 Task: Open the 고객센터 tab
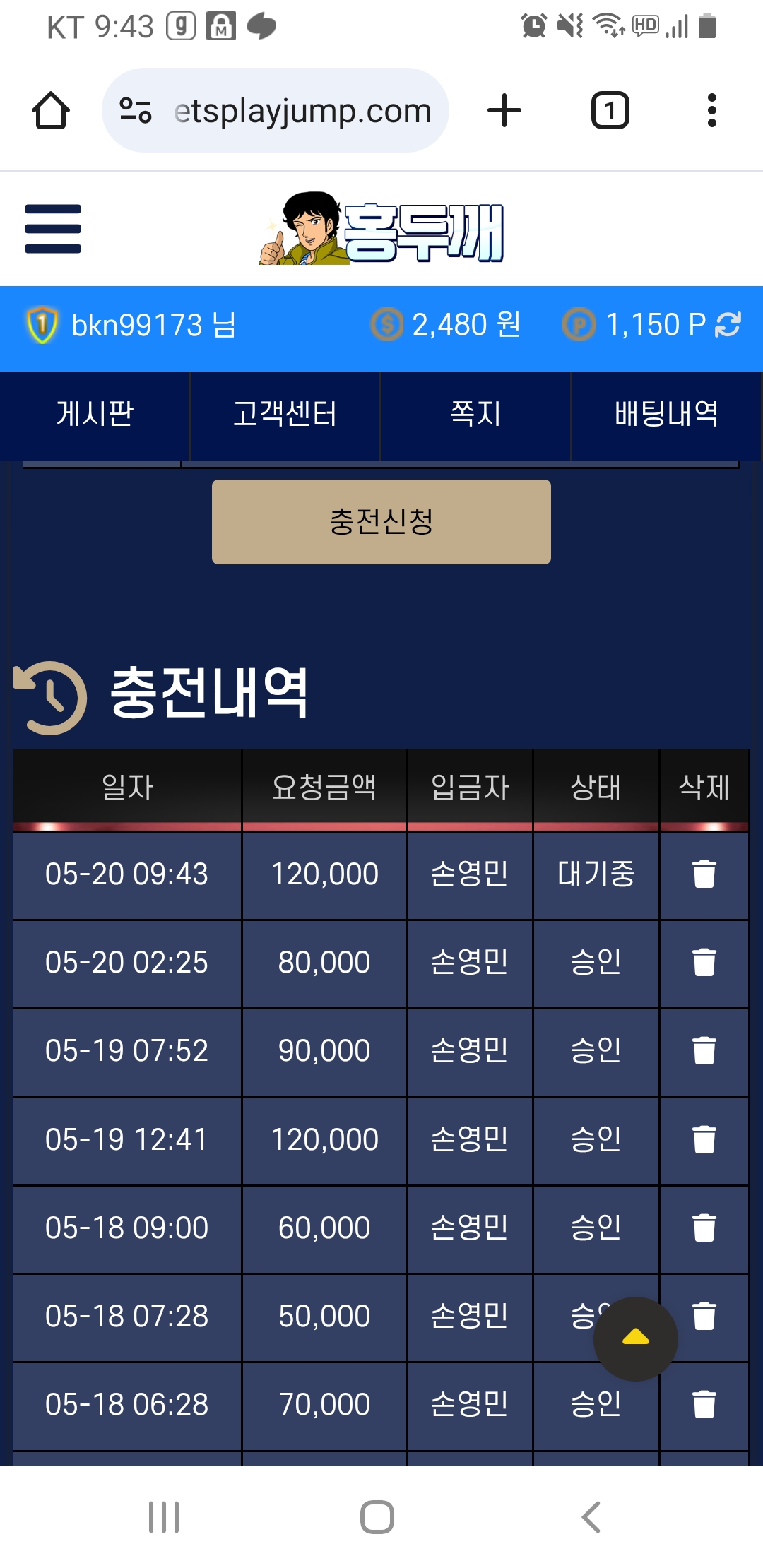click(285, 414)
